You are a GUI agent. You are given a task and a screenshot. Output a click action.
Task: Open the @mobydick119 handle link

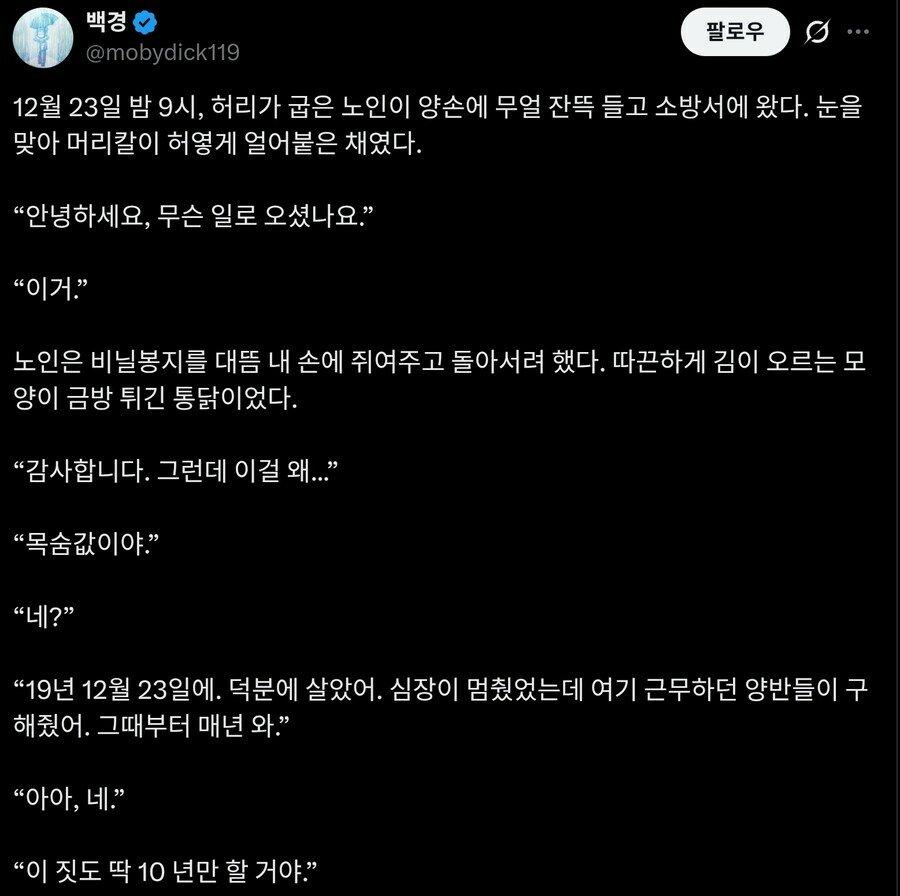pyautogui.click(x=163, y=52)
